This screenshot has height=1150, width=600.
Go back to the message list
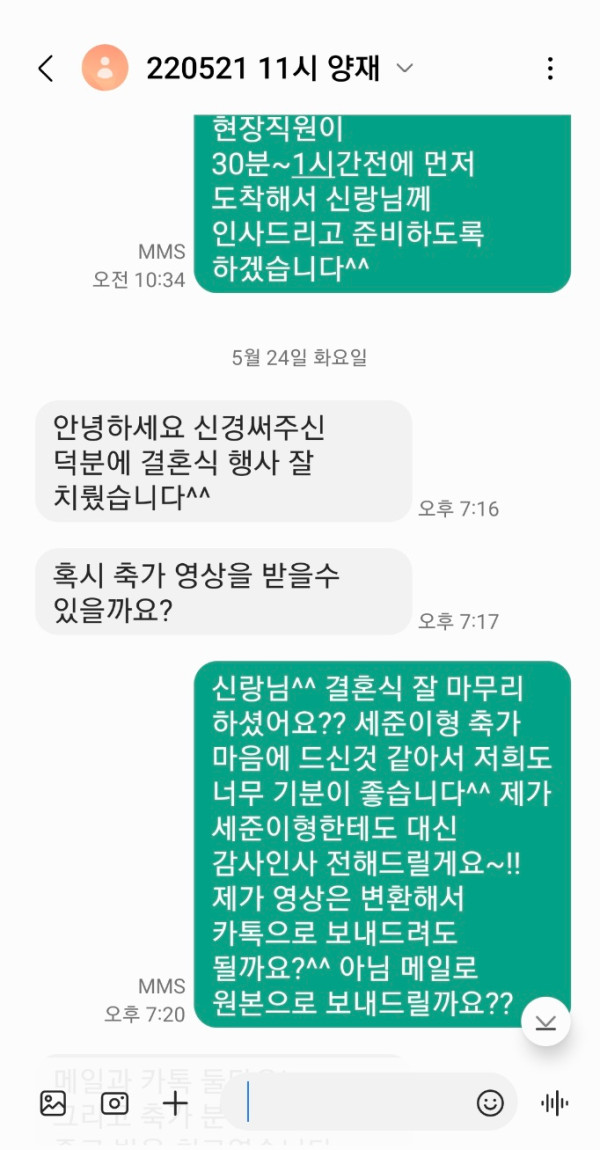(x=45, y=69)
